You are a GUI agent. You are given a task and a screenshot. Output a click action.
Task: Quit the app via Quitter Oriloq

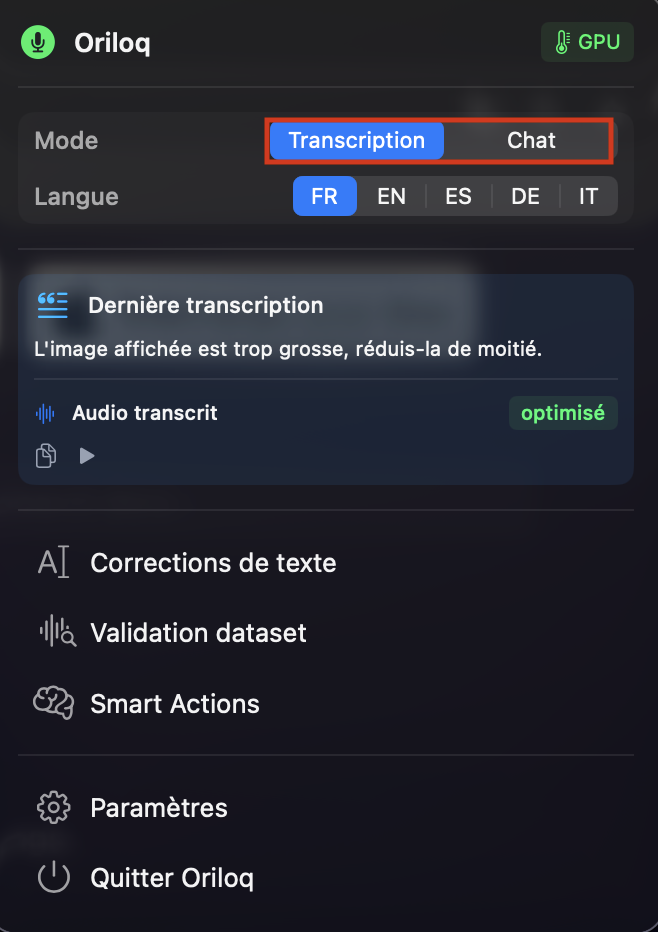[x=171, y=879]
